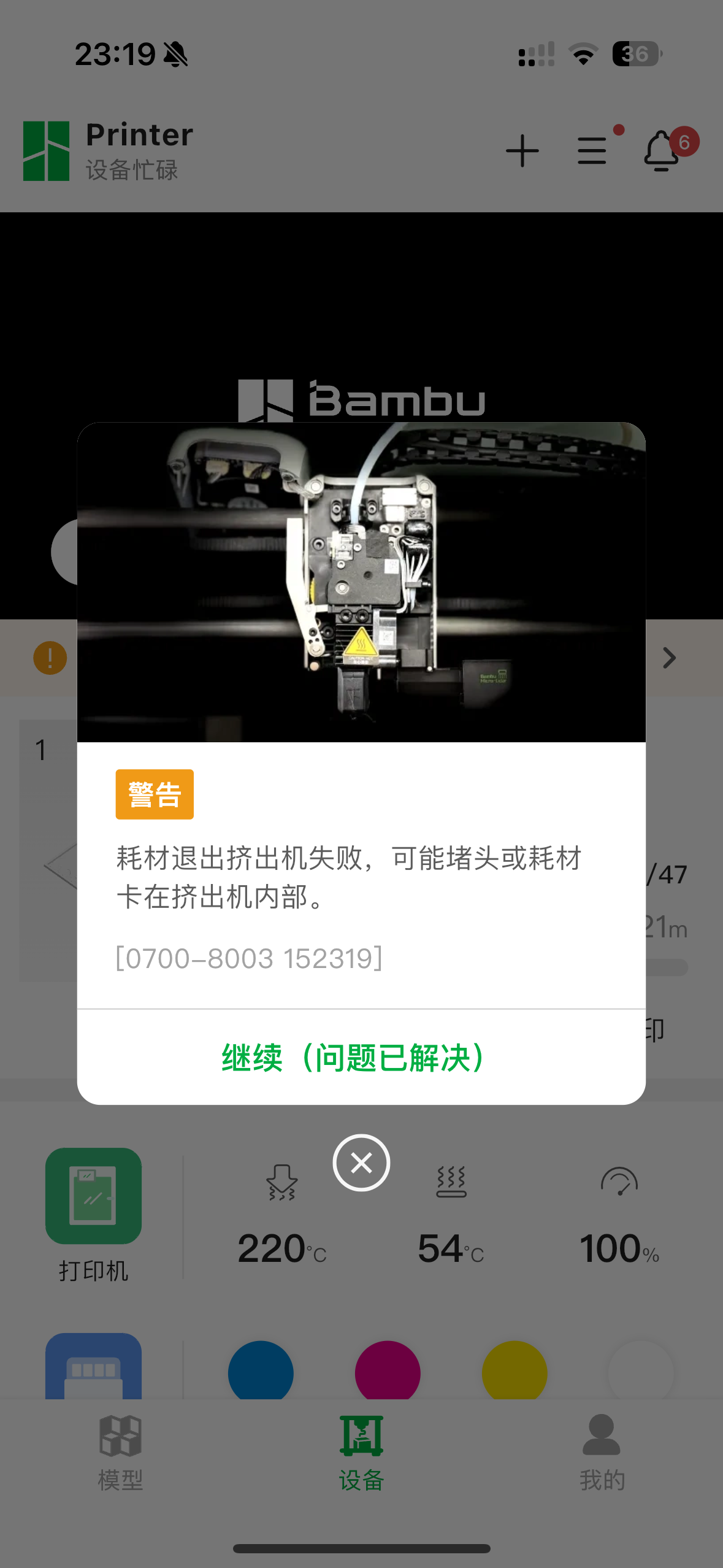Open the list menu icon in header
This screenshot has height=1568, width=723.
pos(592,151)
